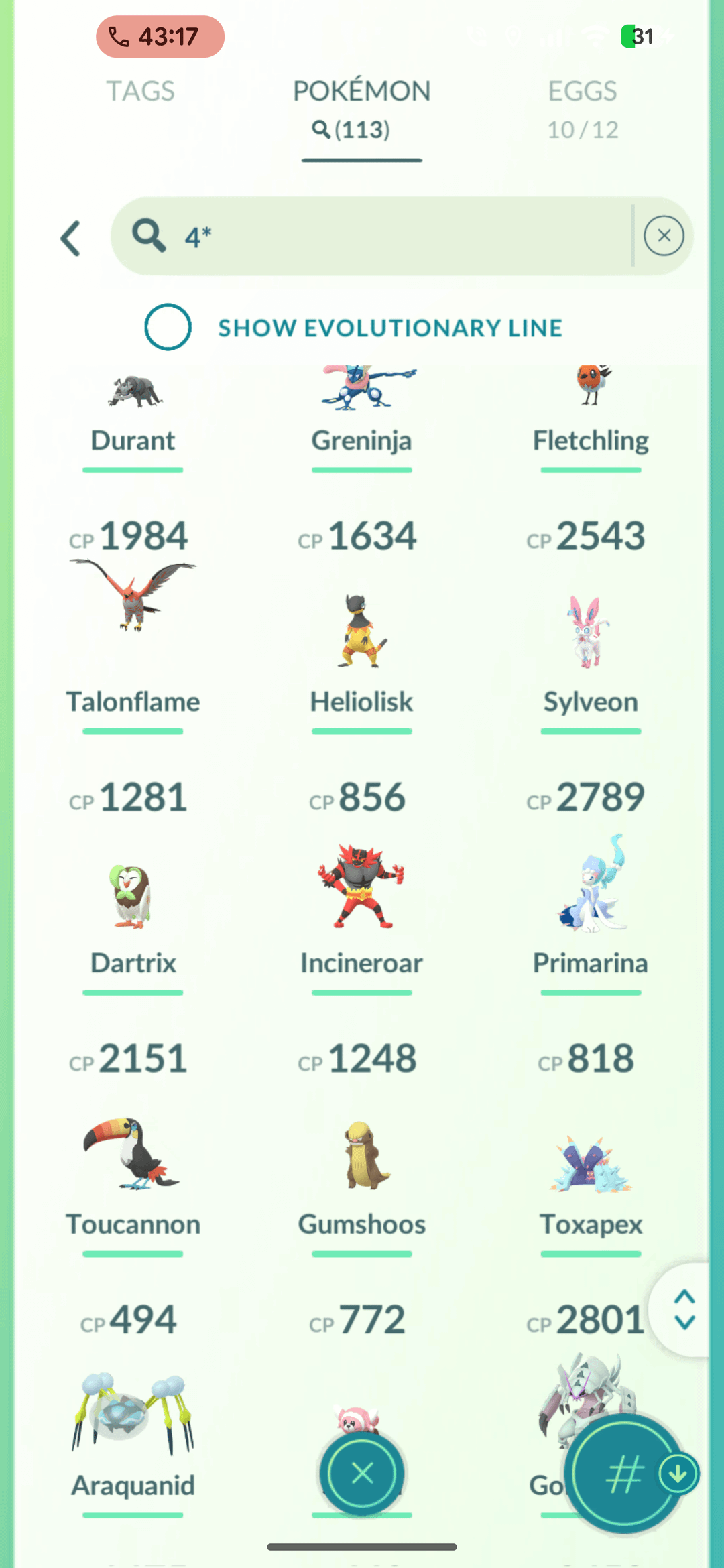Close the Pokémon list with X button

click(x=362, y=1474)
